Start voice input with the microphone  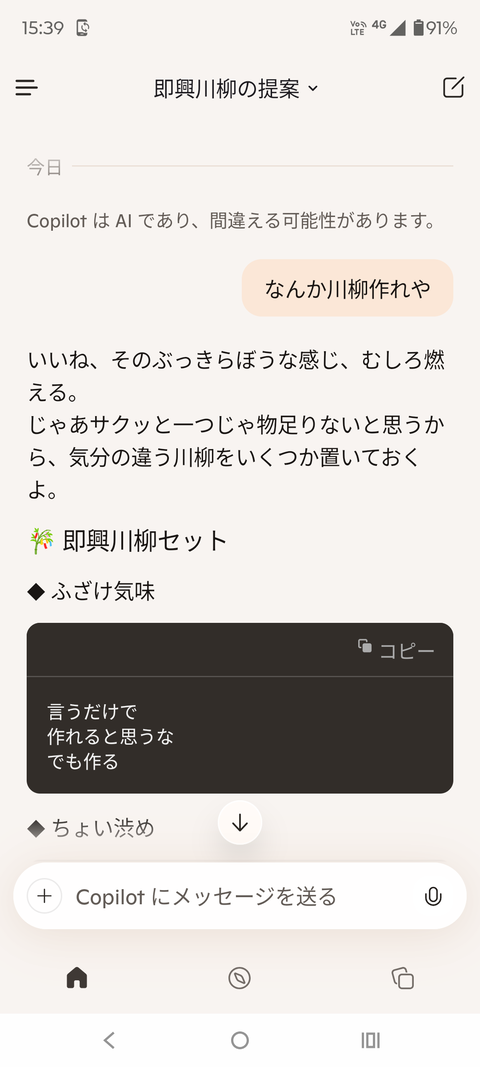coord(433,897)
